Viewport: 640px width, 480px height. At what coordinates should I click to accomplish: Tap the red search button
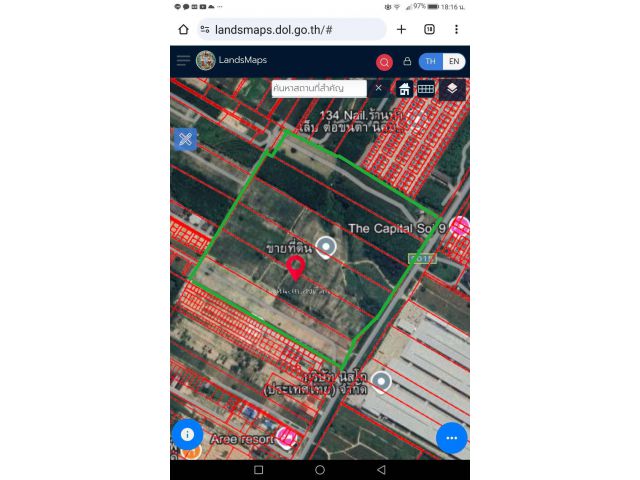(x=384, y=62)
